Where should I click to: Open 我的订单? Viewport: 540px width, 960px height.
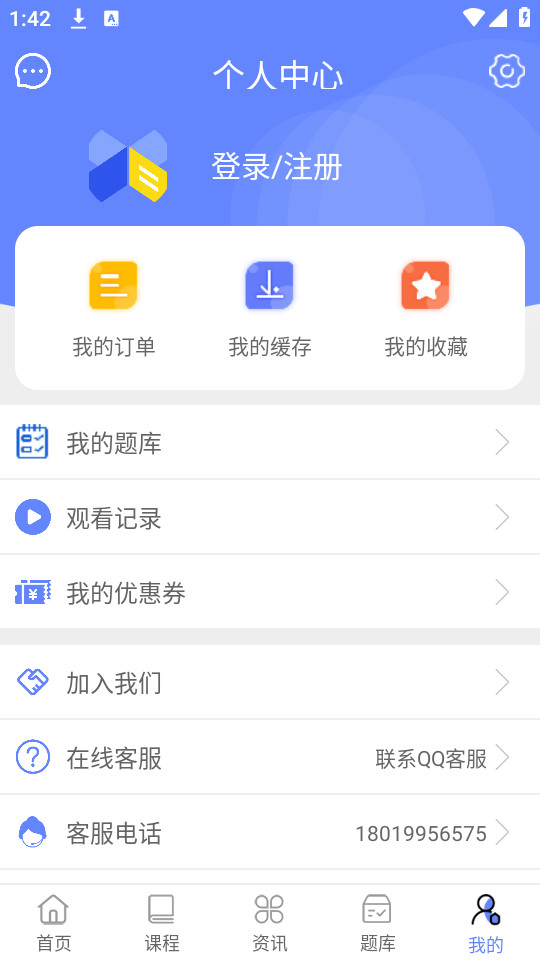pyautogui.click(x=113, y=309)
